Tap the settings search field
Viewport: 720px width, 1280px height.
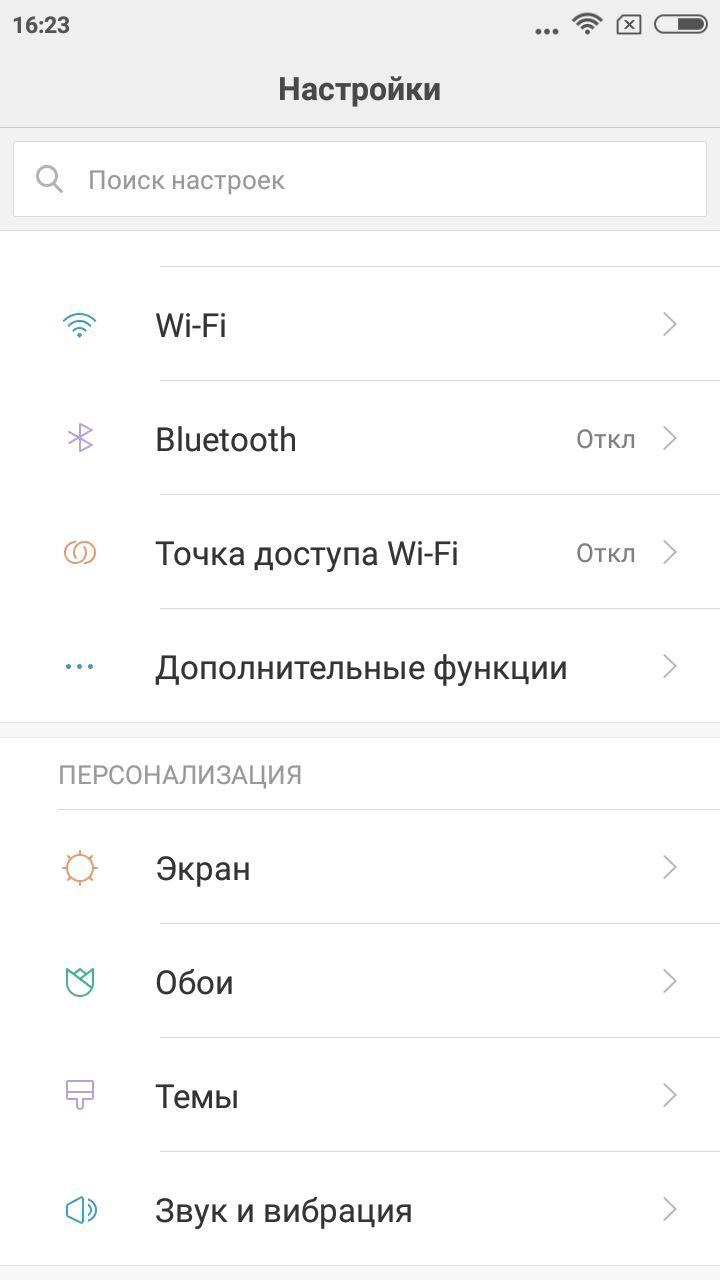[x=360, y=180]
